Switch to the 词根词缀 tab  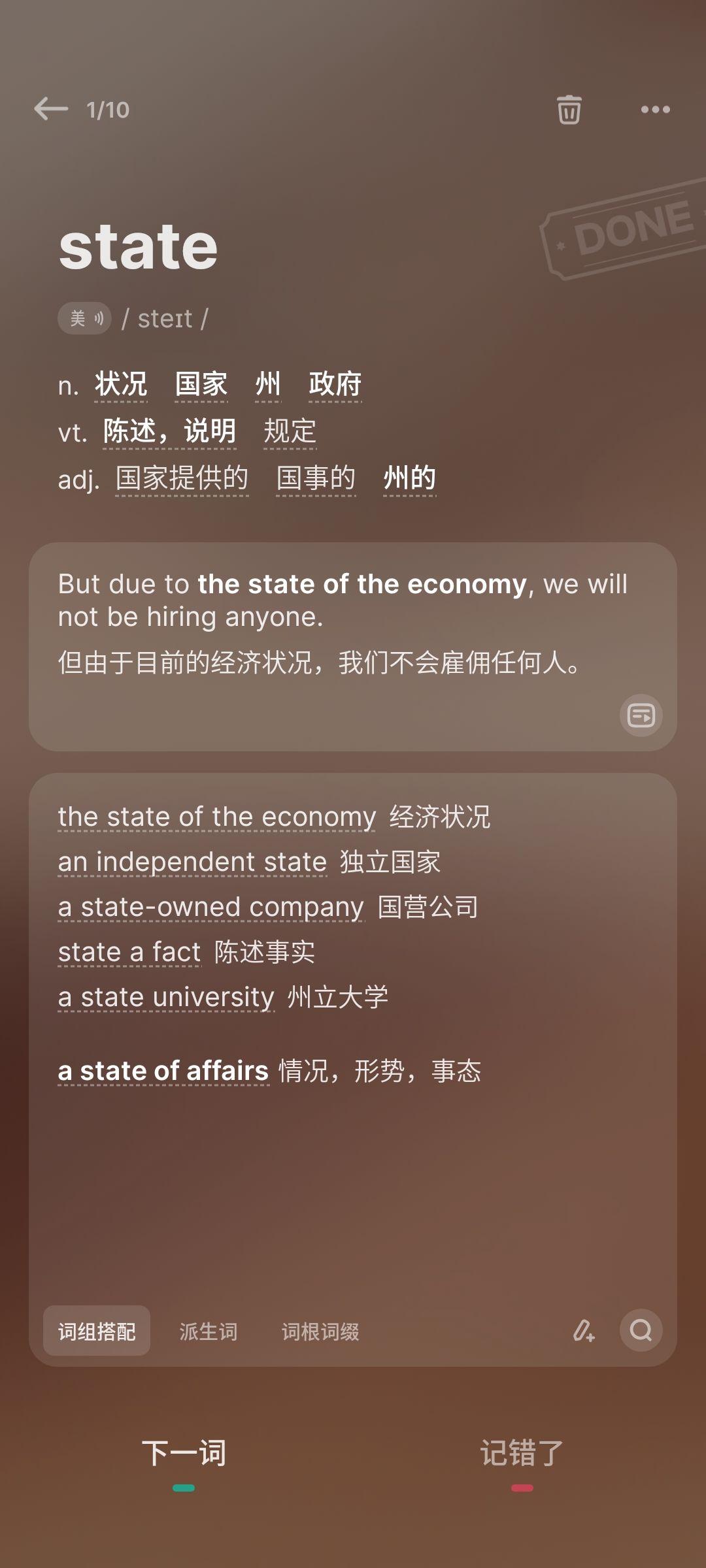320,1331
